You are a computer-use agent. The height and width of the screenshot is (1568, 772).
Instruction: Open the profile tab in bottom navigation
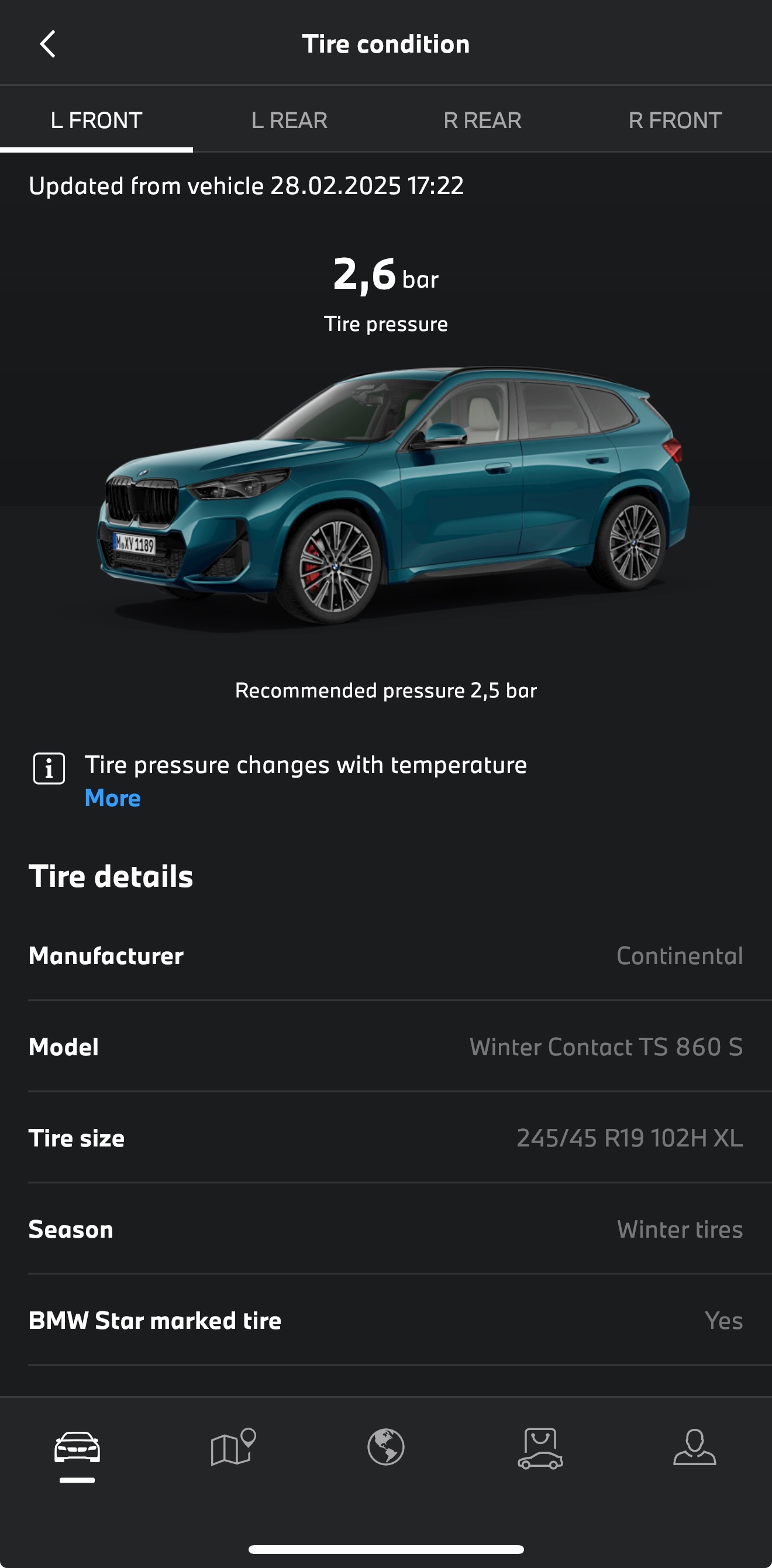[695, 1448]
